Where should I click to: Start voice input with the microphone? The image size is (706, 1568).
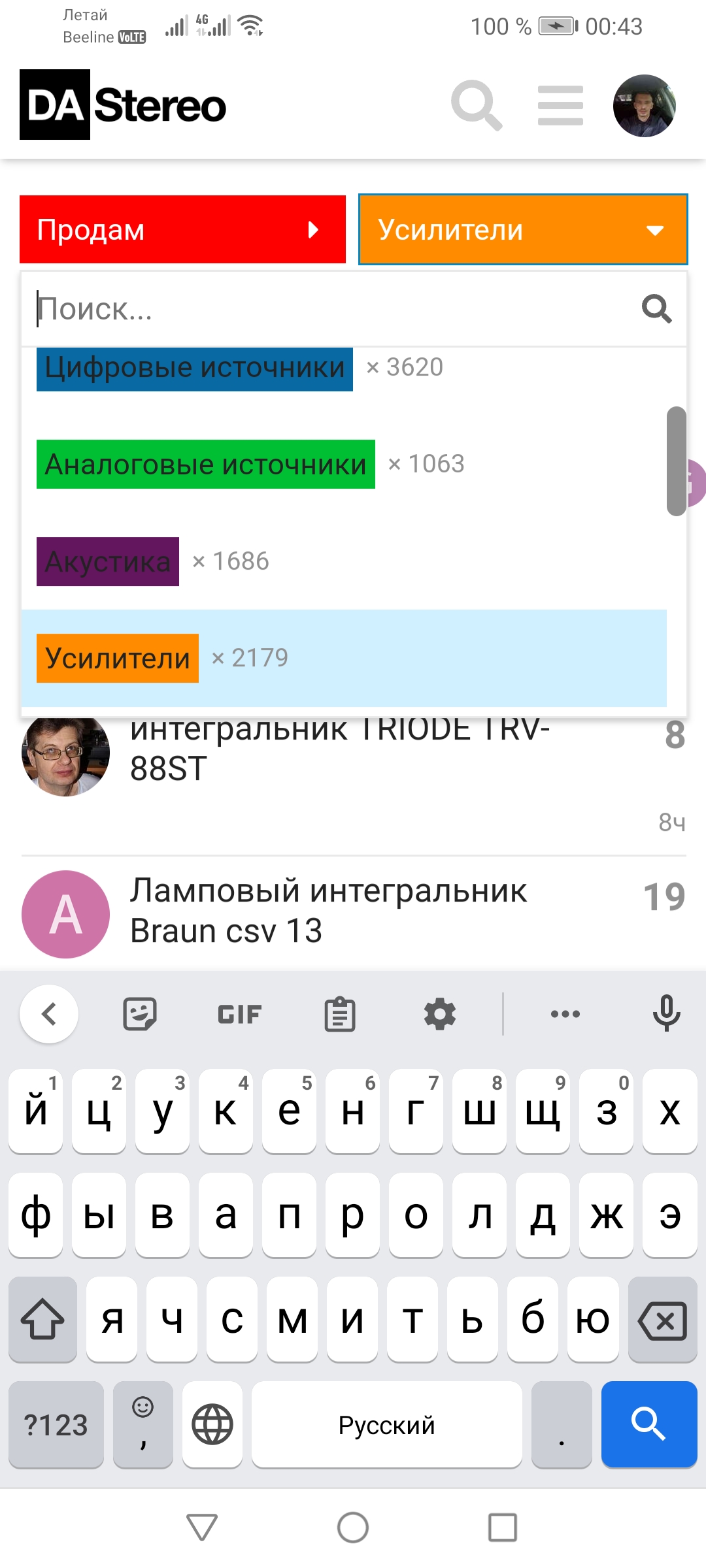point(666,1013)
